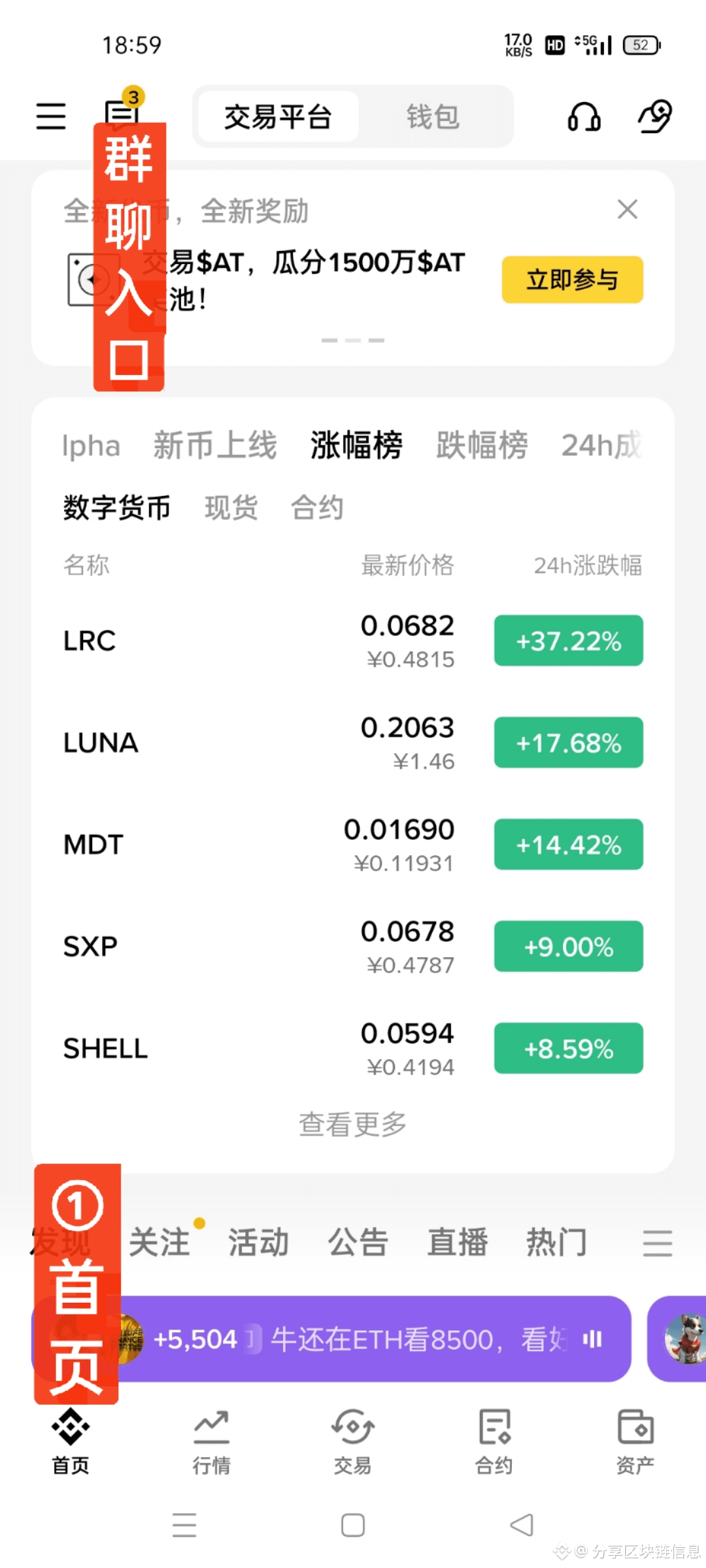This screenshot has height=1568, width=706.
Task: Switch to the 钱包 segment
Action: click(x=433, y=117)
